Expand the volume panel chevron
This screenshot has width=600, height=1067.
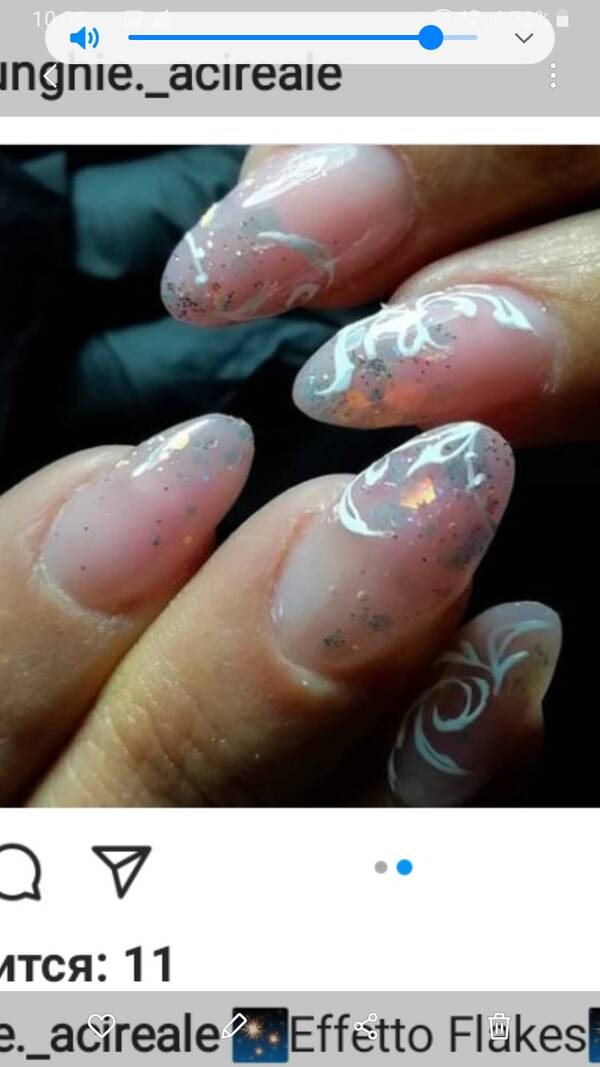point(524,38)
